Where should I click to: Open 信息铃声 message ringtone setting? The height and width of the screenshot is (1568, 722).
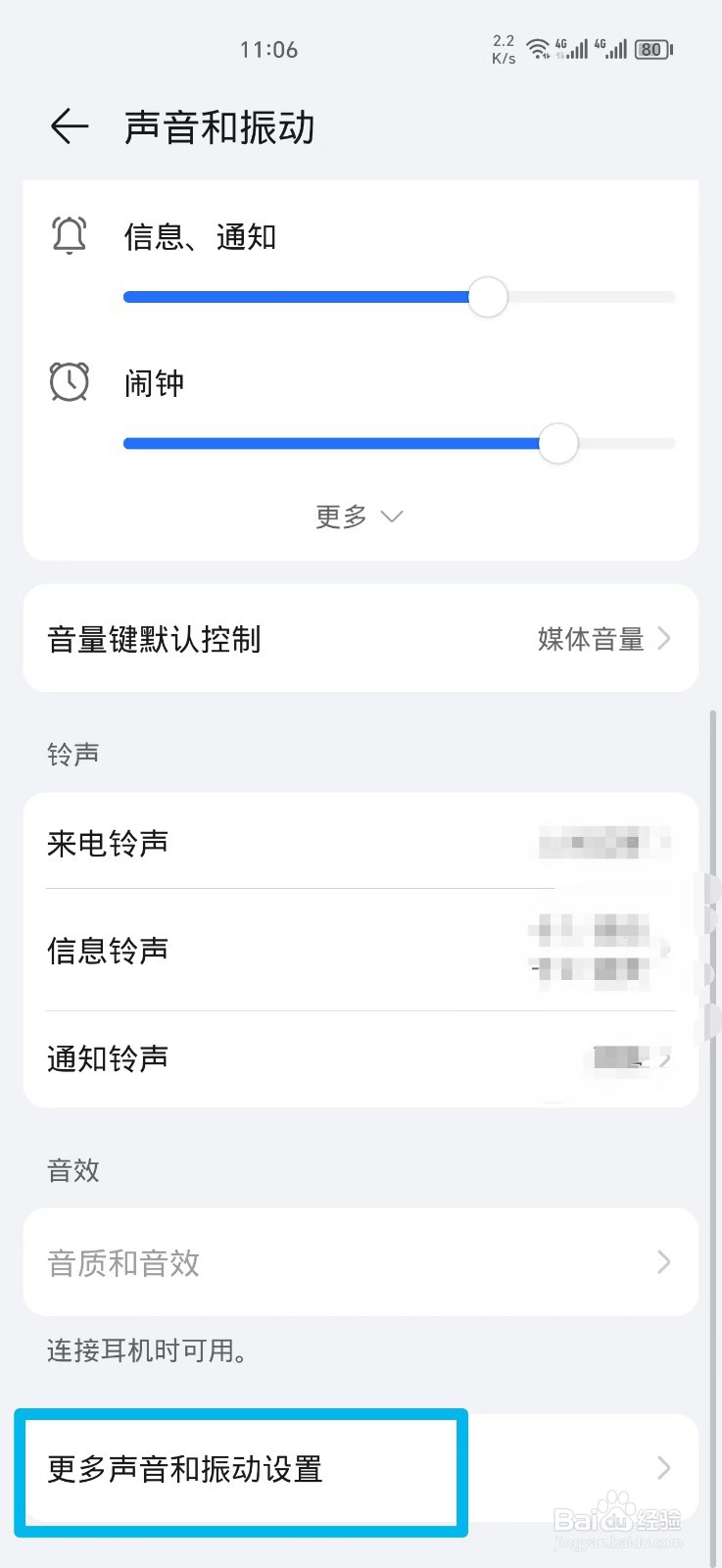(x=360, y=951)
